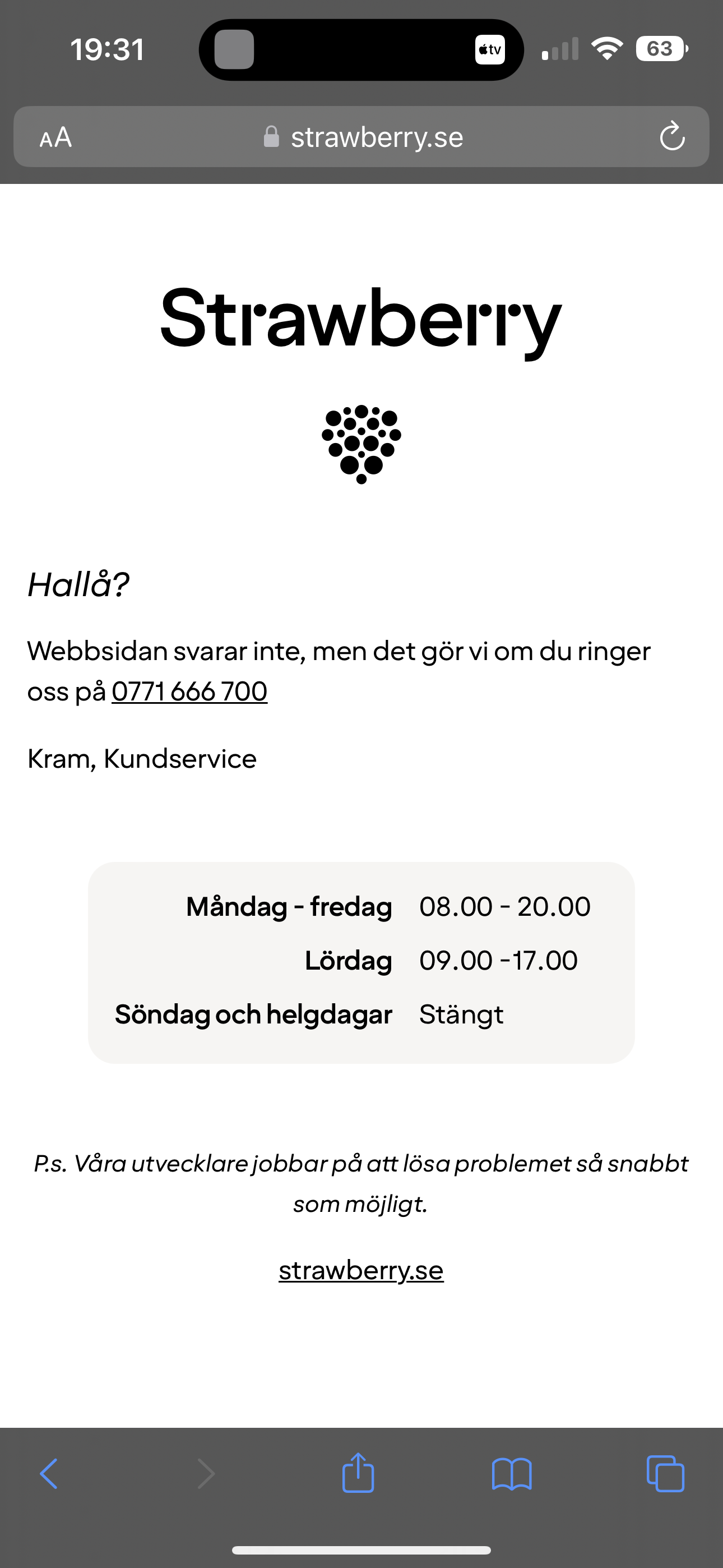
Task: Show all open tabs
Action: [665, 1474]
